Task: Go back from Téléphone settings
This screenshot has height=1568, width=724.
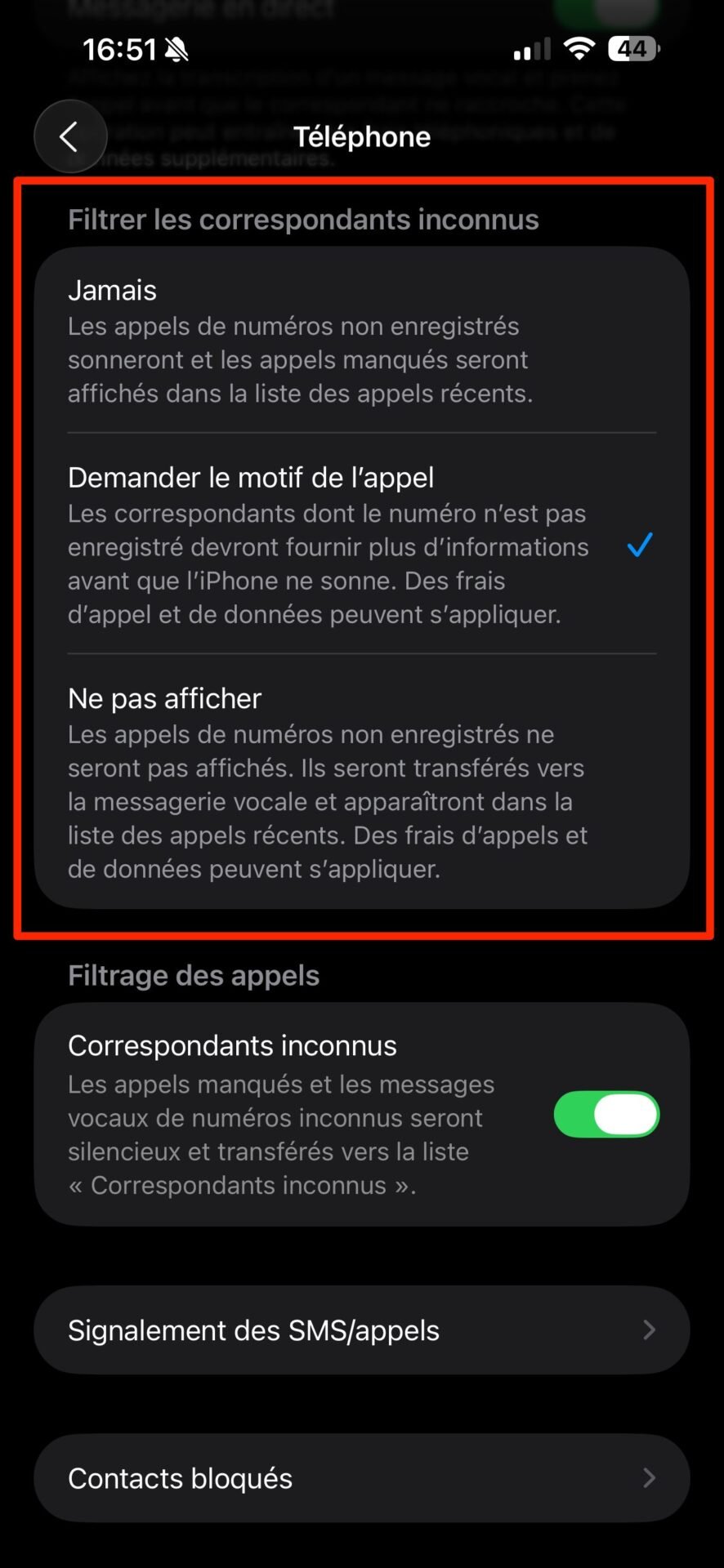Action: (70, 136)
